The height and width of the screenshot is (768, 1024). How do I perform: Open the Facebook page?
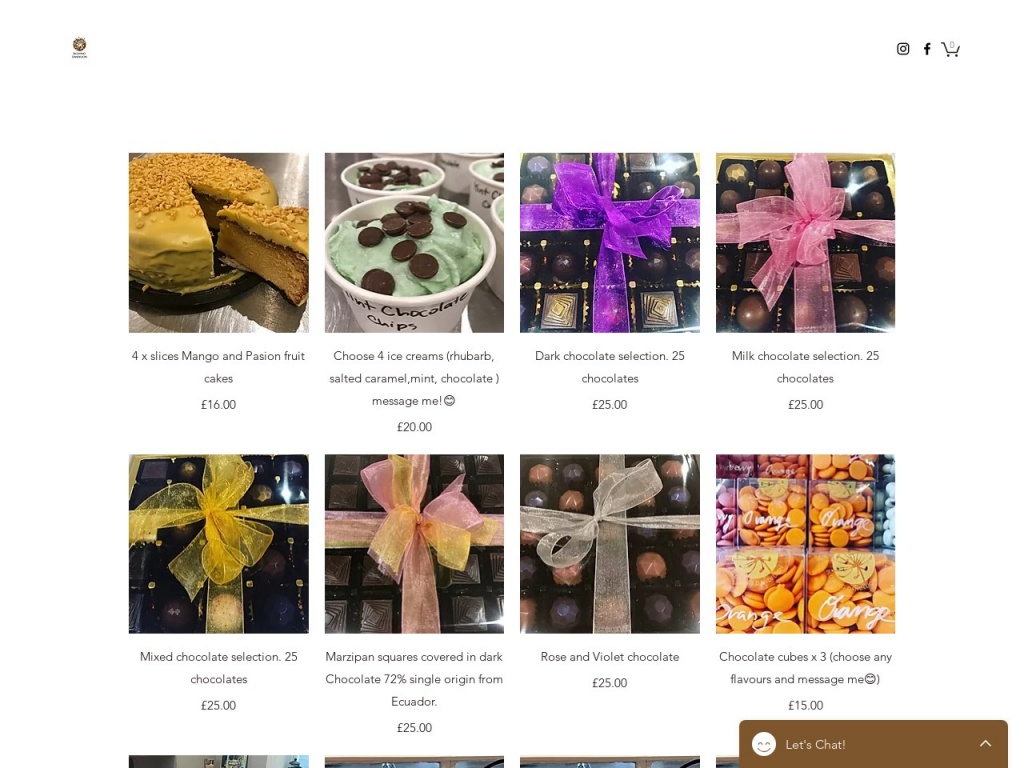pos(927,49)
